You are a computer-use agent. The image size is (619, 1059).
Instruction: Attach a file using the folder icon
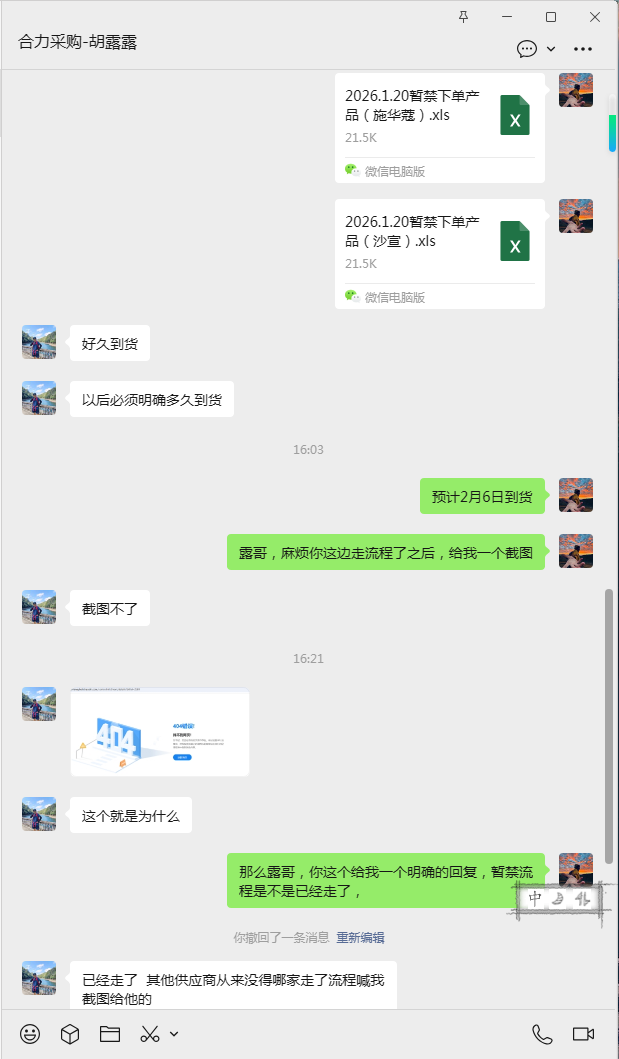(x=109, y=1034)
